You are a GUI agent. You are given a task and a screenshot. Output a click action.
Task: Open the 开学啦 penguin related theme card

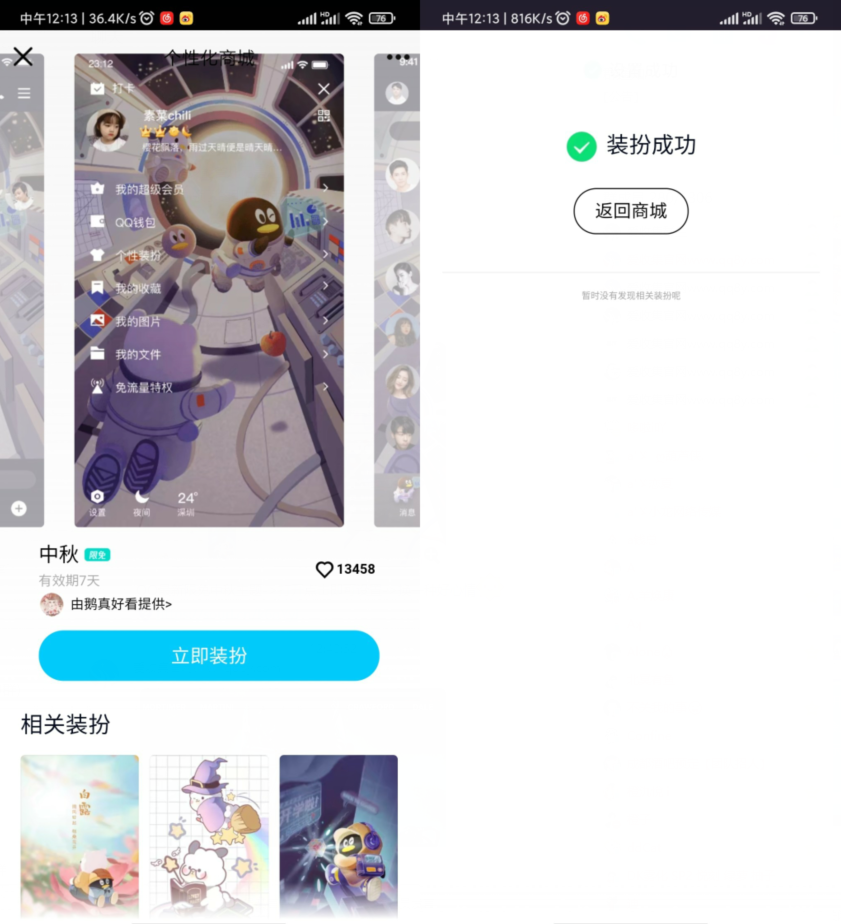coord(338,835)
